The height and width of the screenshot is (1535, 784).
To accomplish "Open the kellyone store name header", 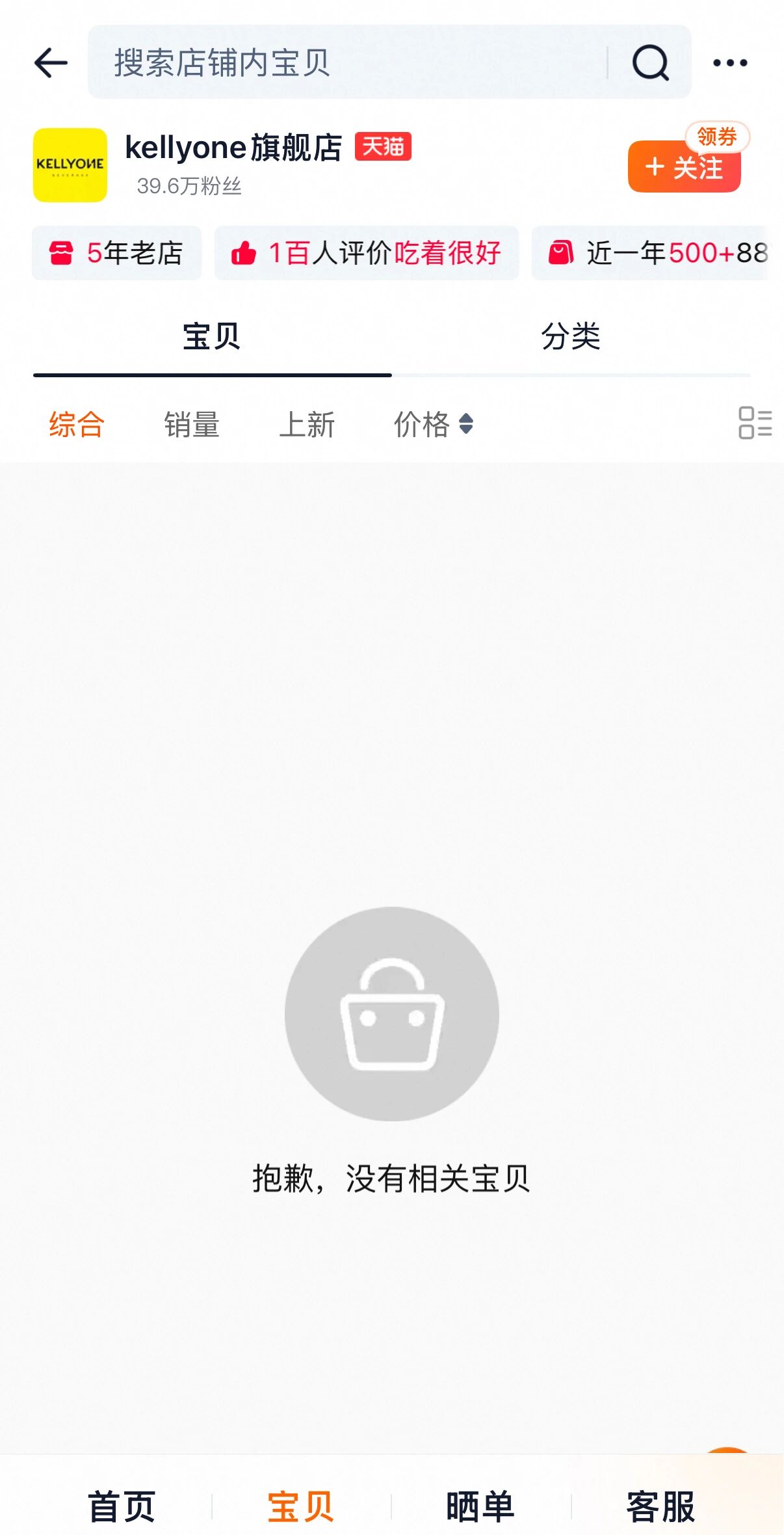I will click(x=233, y=148).
